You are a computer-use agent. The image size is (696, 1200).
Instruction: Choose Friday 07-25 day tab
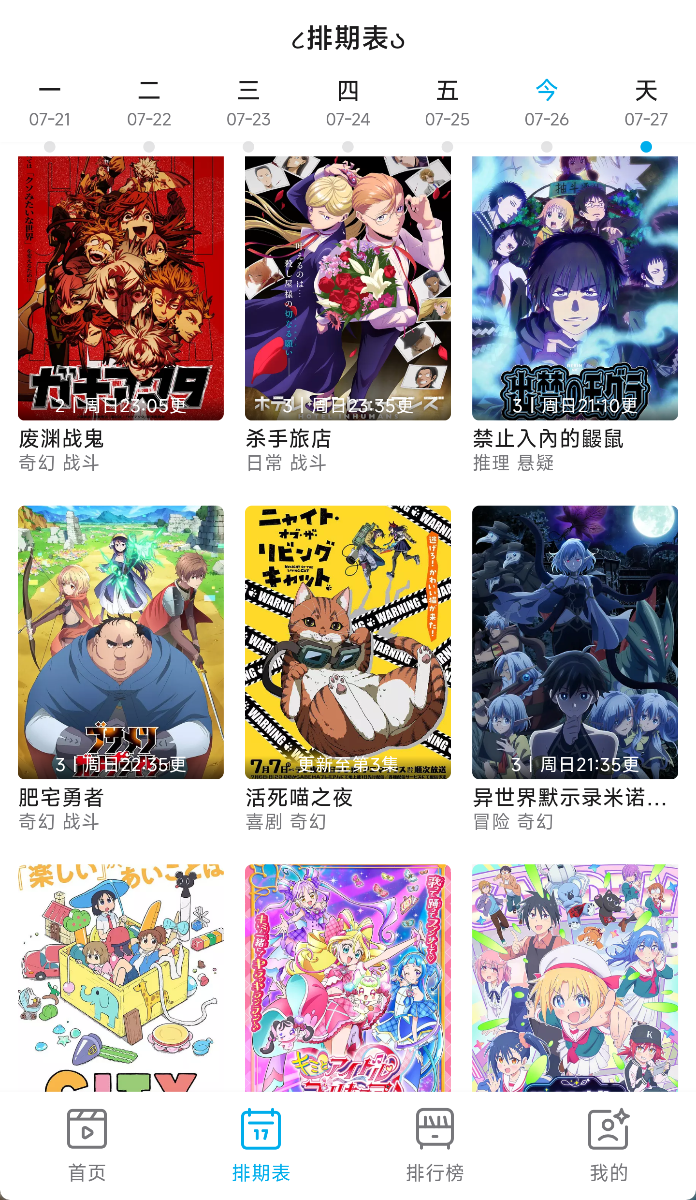coord(447,105)
